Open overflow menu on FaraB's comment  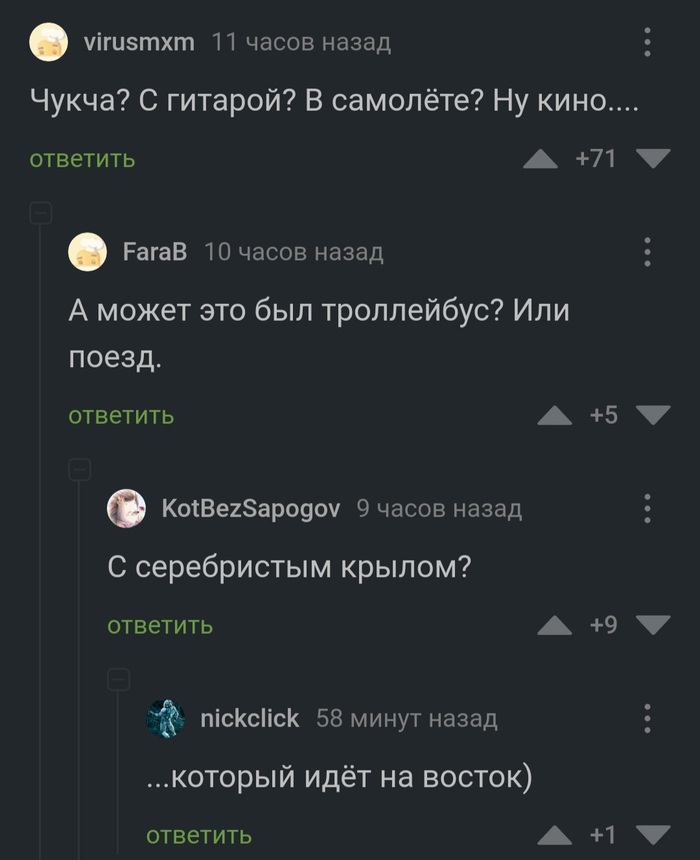pos(648,252)
